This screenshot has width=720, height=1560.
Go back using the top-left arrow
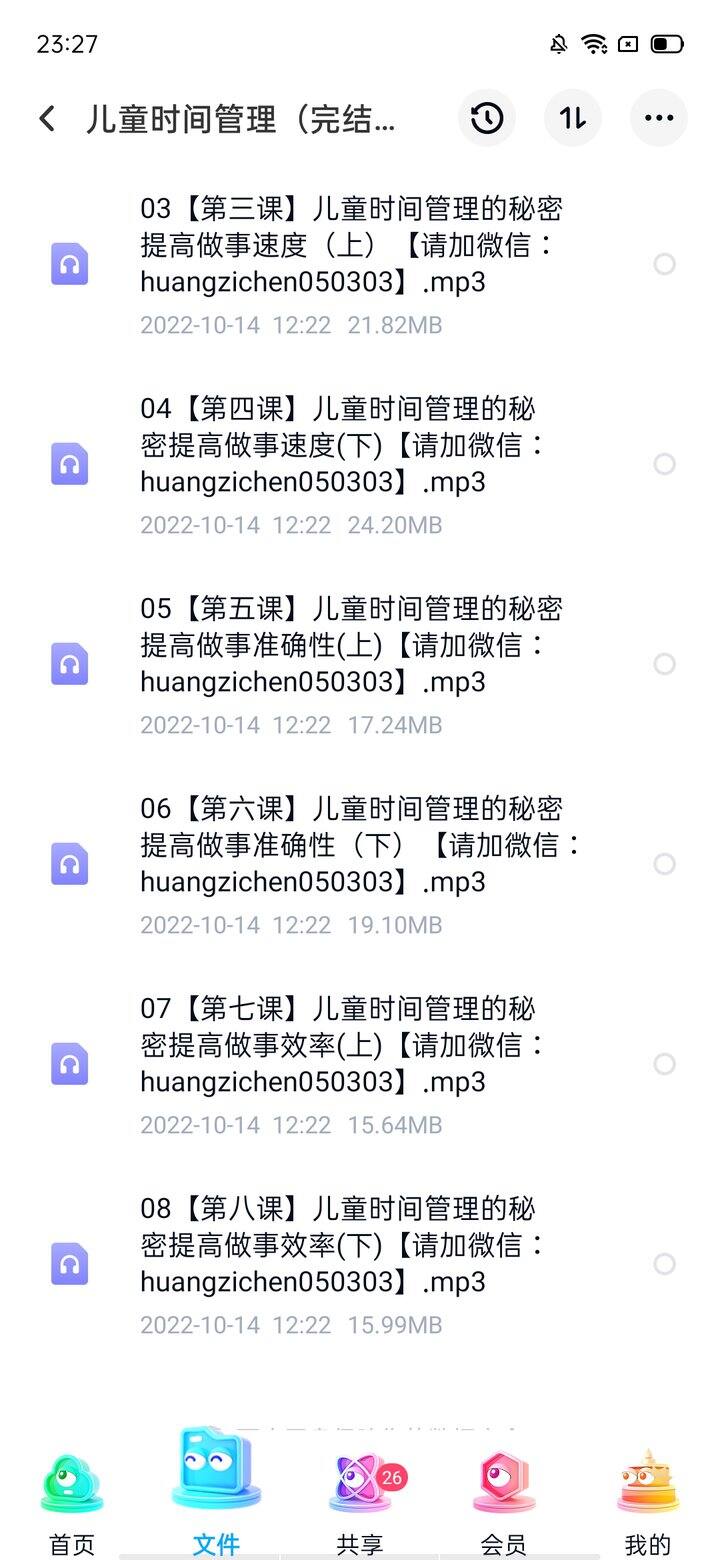[47, 119]
